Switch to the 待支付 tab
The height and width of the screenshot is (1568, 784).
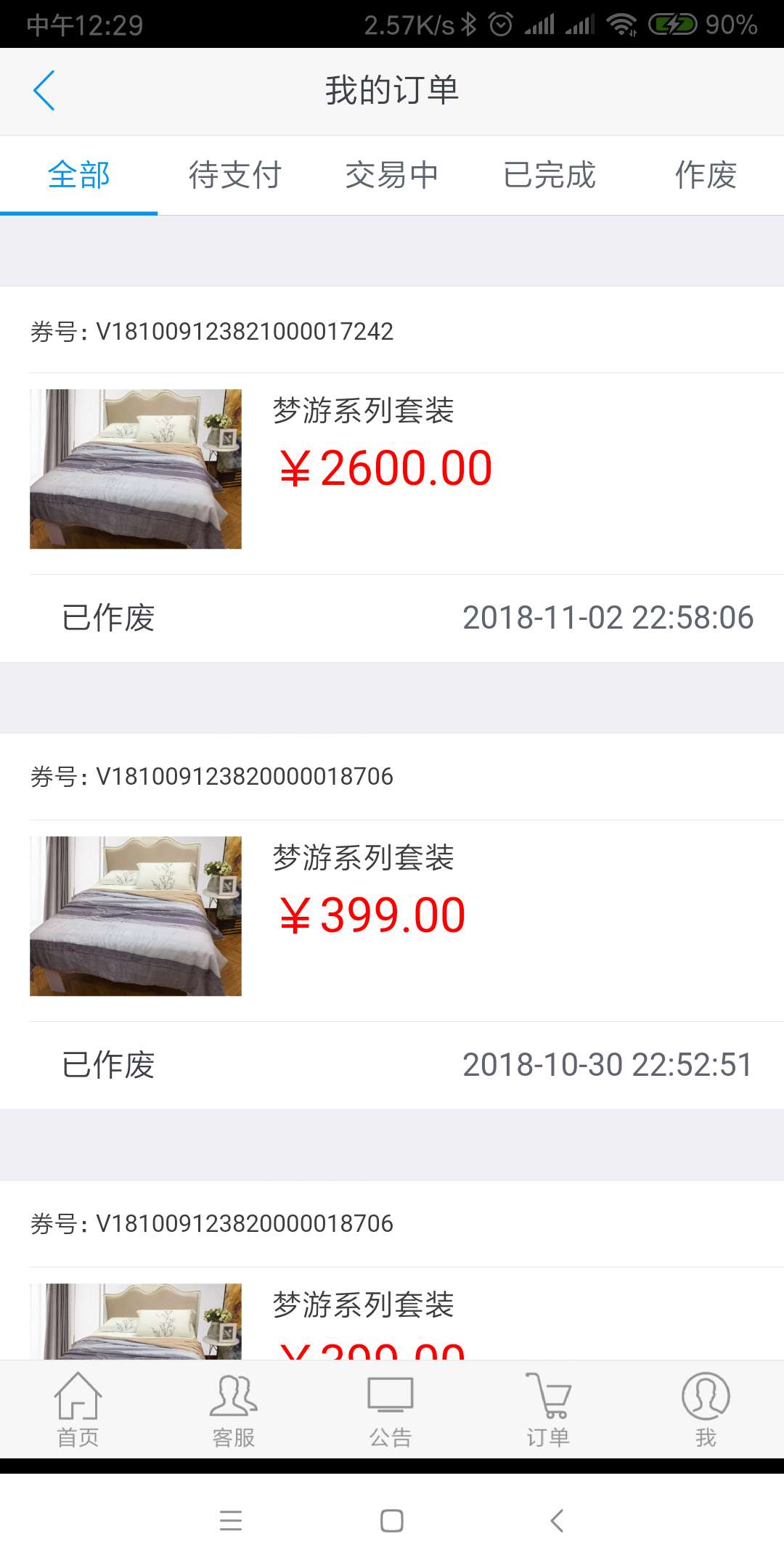[x=234, y=175]
